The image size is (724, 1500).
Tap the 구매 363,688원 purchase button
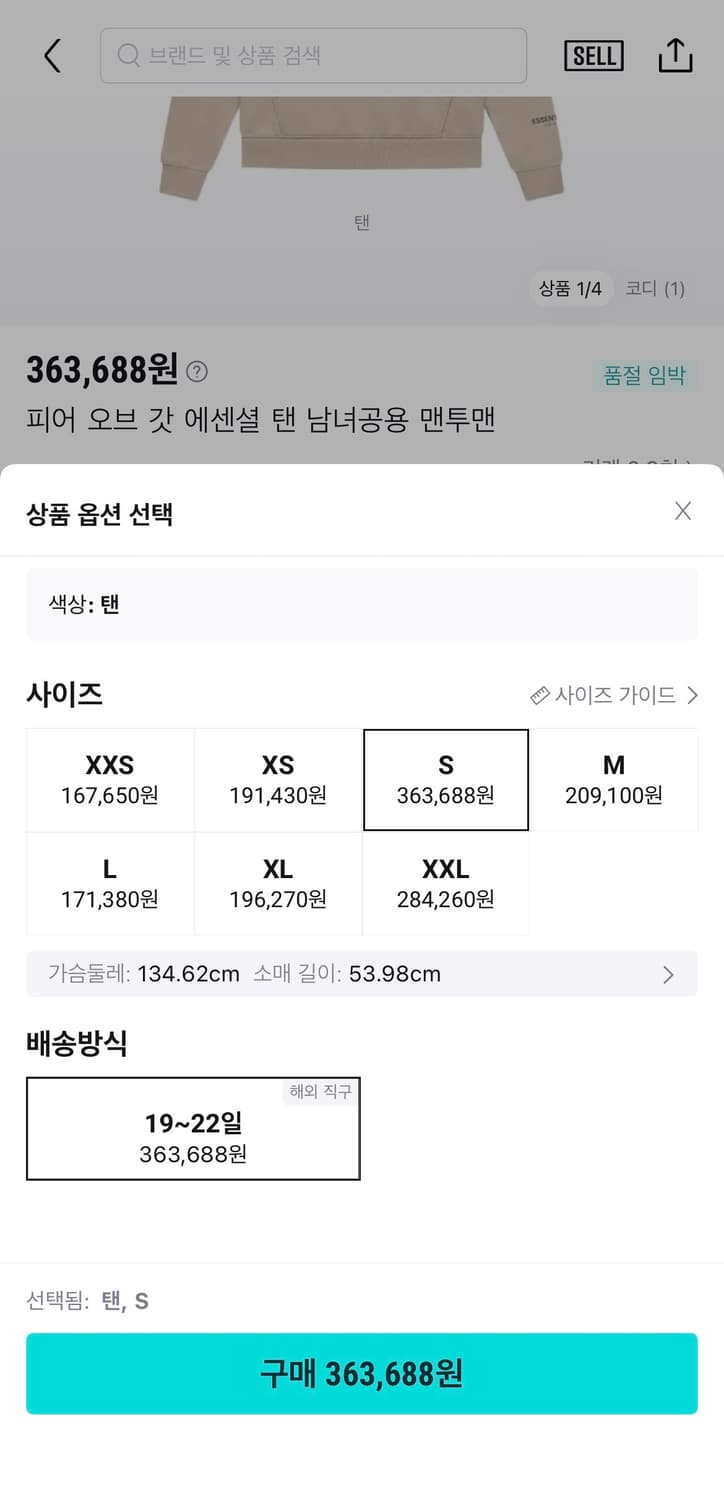[362, 1374]
